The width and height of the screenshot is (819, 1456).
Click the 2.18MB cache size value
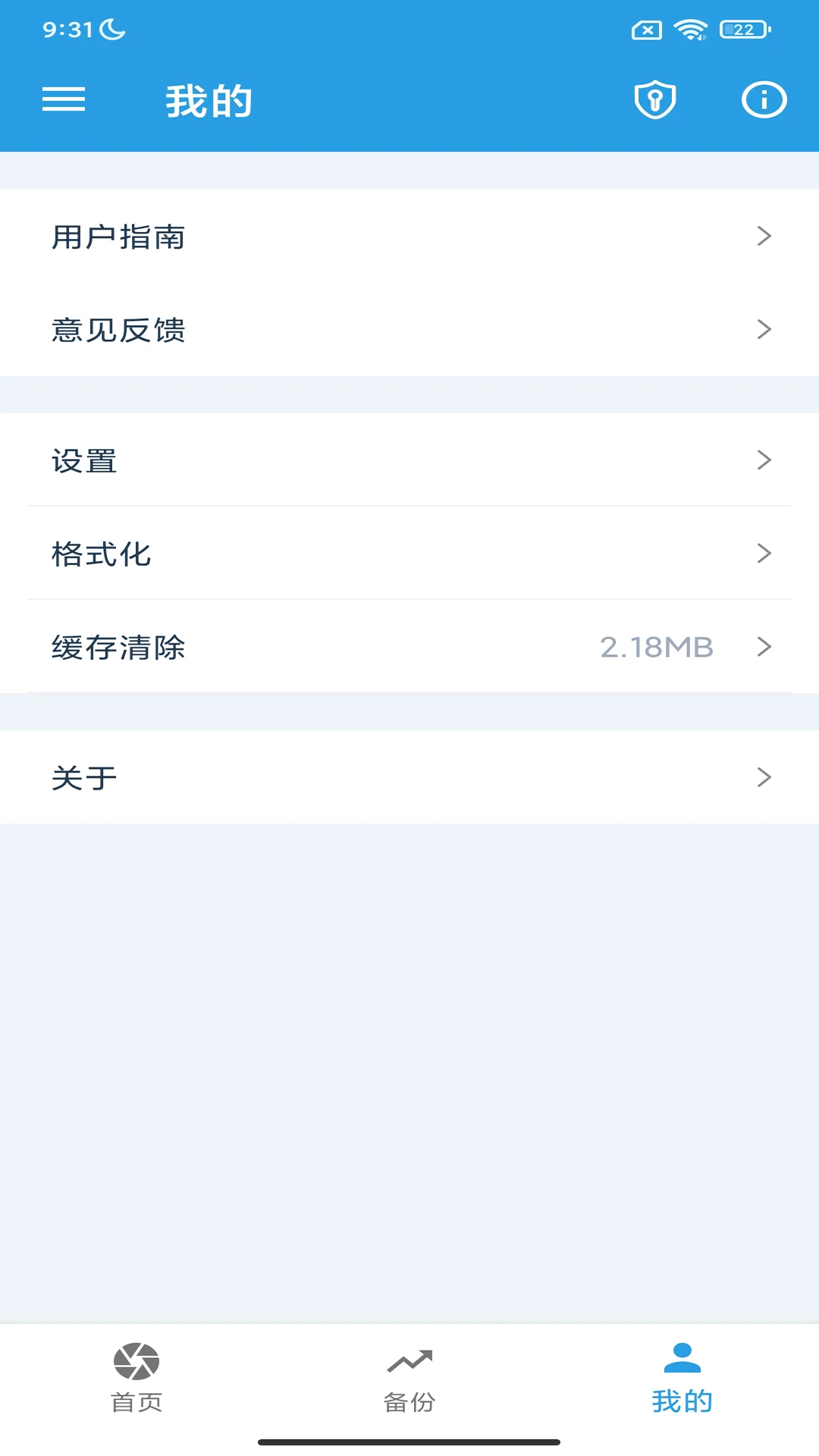(657, 648)
